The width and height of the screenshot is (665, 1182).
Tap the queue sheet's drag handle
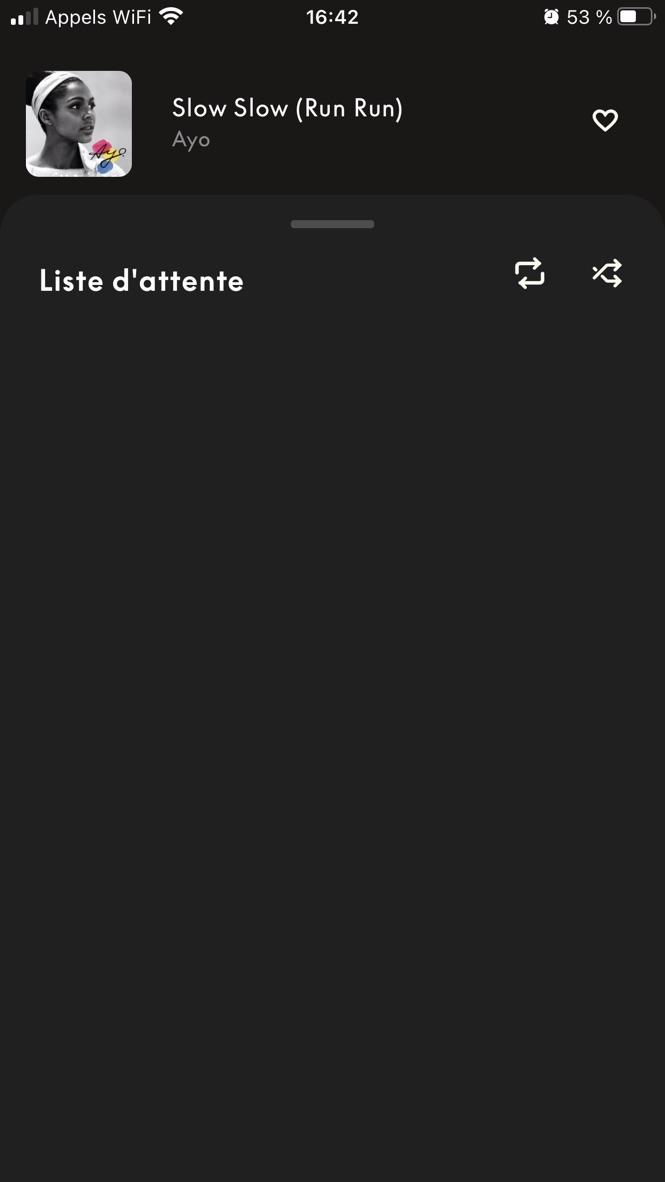[x=332, y=224]
